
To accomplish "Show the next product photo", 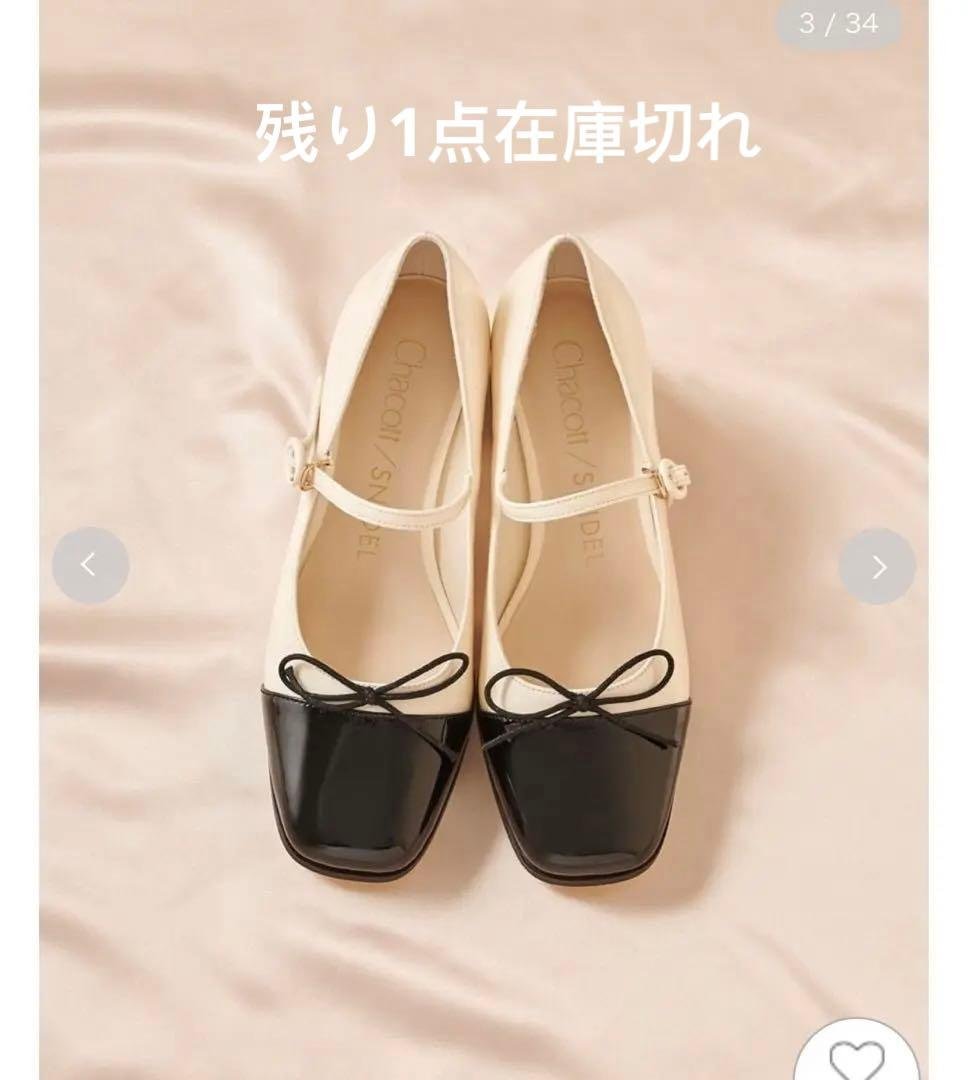I will [x=877, y=567].
